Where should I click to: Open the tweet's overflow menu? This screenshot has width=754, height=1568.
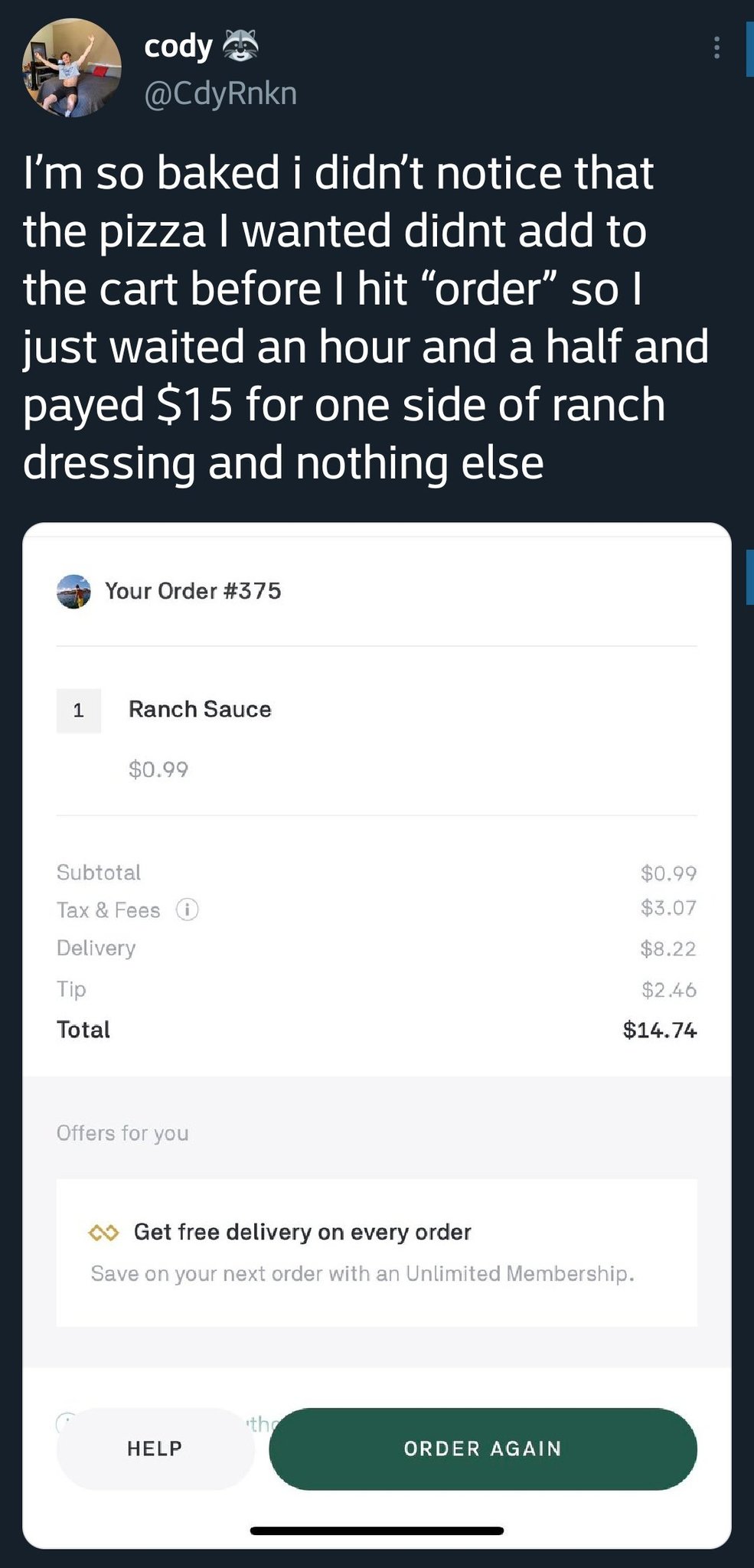coord(716,47)
